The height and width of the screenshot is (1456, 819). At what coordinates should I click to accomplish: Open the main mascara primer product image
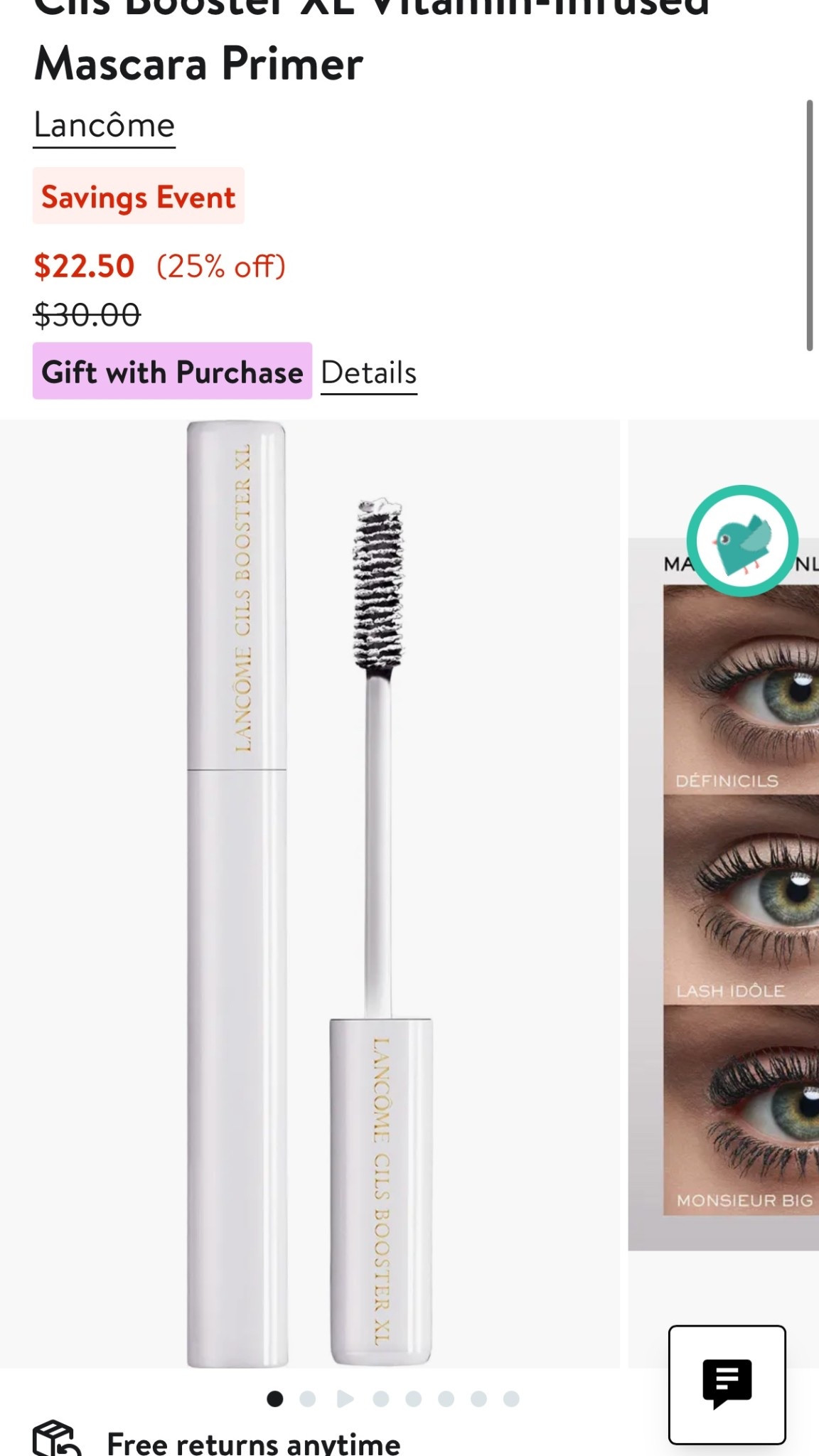(309, 893)
